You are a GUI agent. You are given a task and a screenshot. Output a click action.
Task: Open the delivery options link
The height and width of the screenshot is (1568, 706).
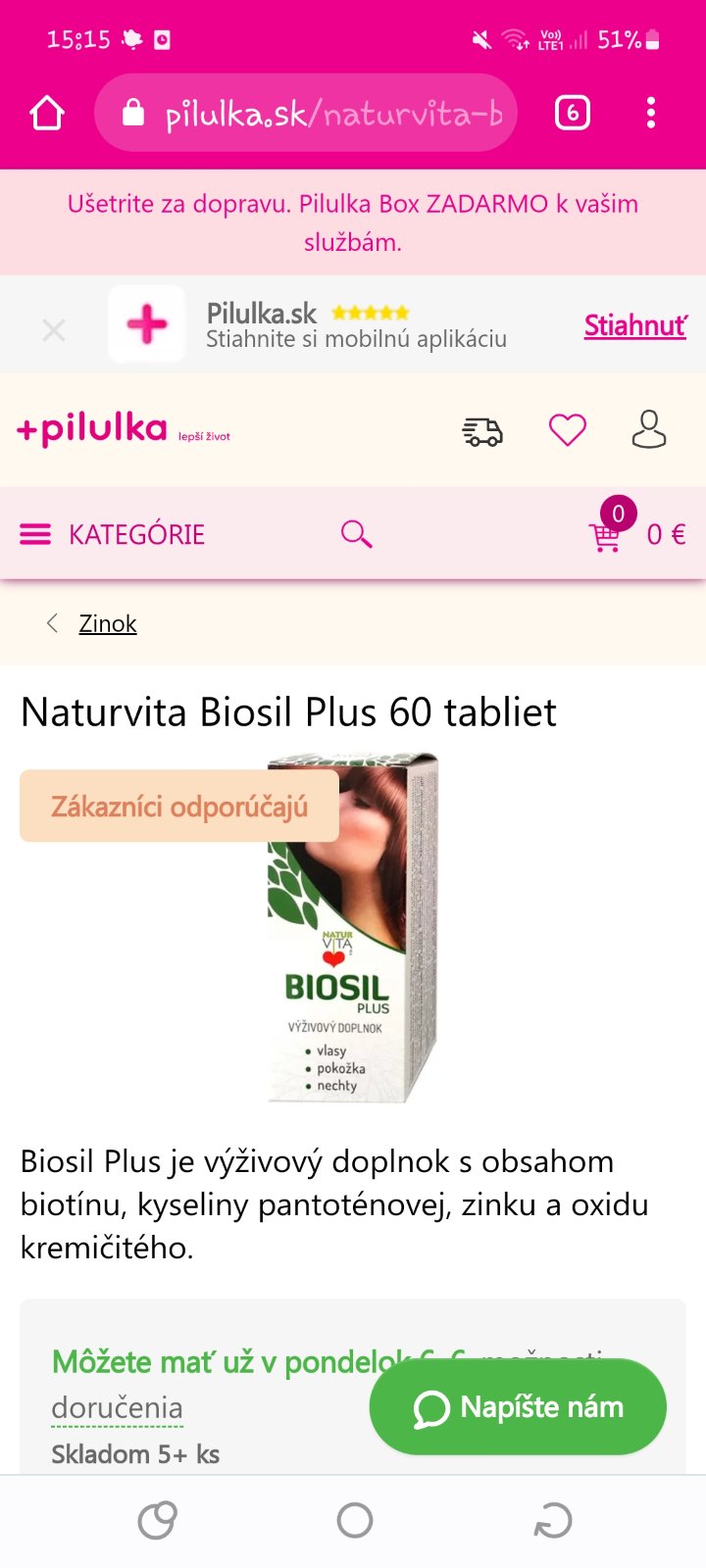[118, 1407]
